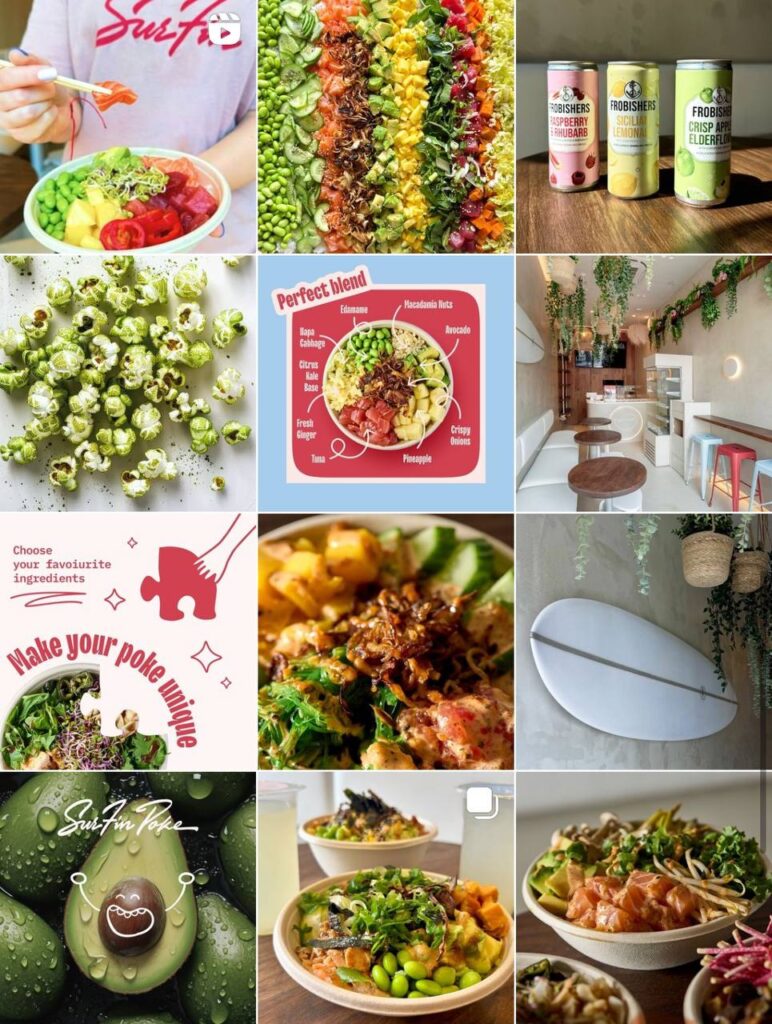Open the restaurant interior post with stools
This screenshot has width=772, height=1024.
point(644,383)
